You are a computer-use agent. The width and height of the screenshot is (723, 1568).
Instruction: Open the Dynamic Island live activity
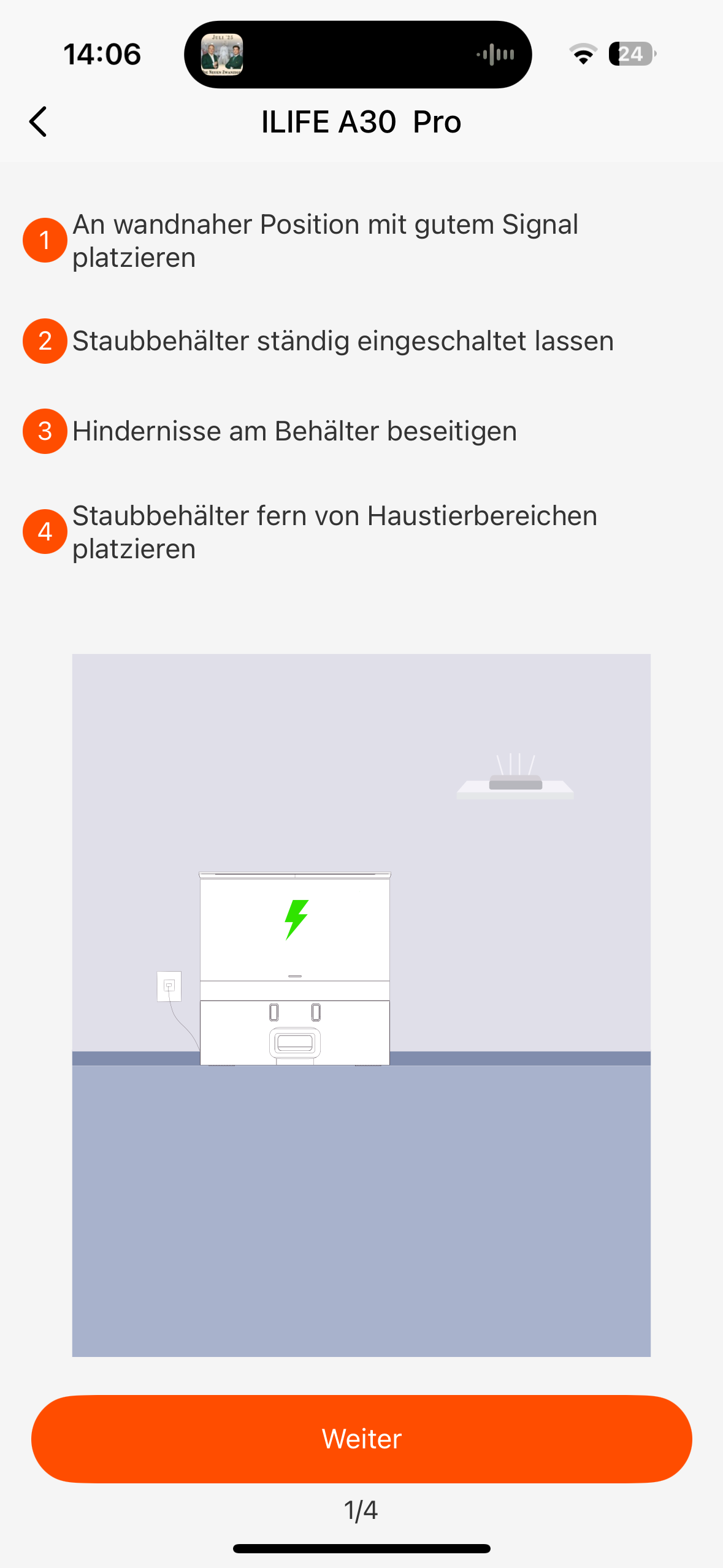coord(358,55)
